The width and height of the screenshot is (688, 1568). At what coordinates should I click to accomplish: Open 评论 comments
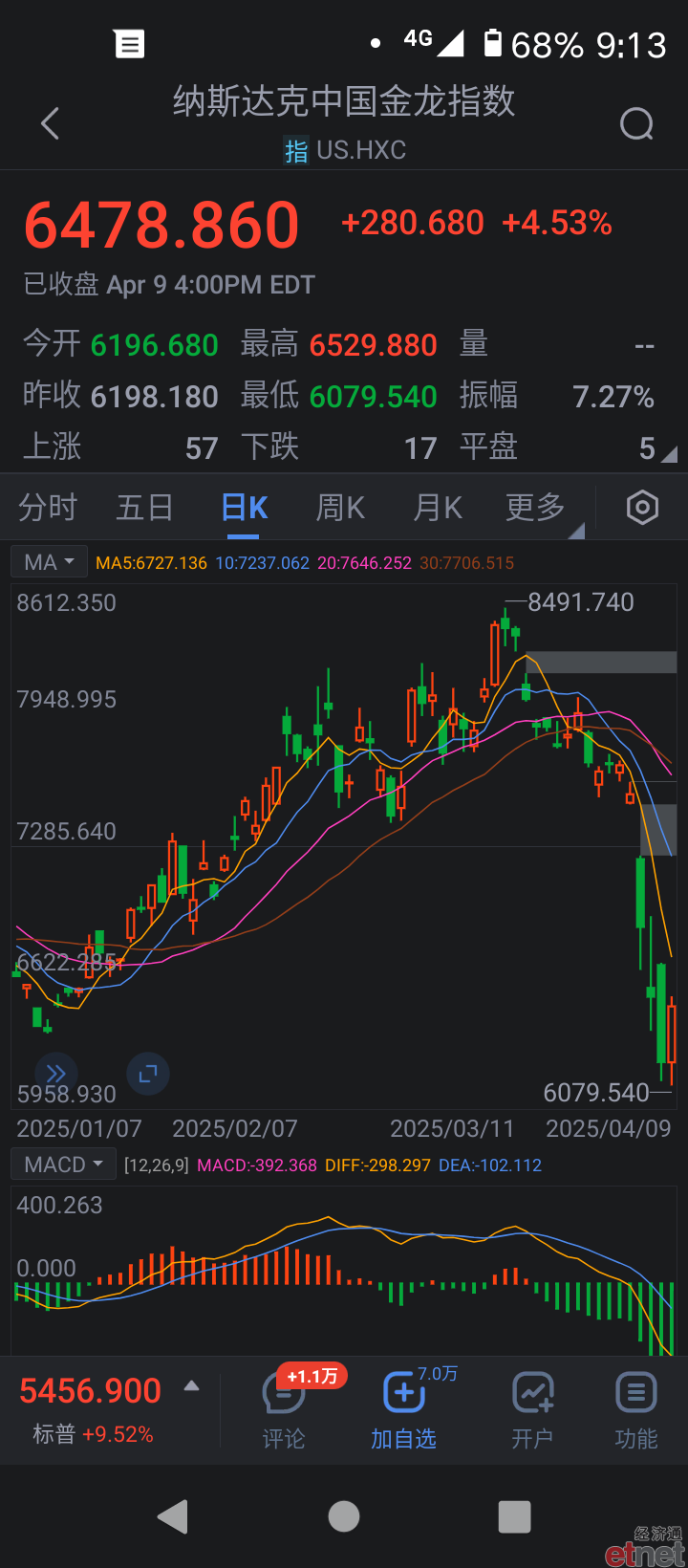(284, 1409)
